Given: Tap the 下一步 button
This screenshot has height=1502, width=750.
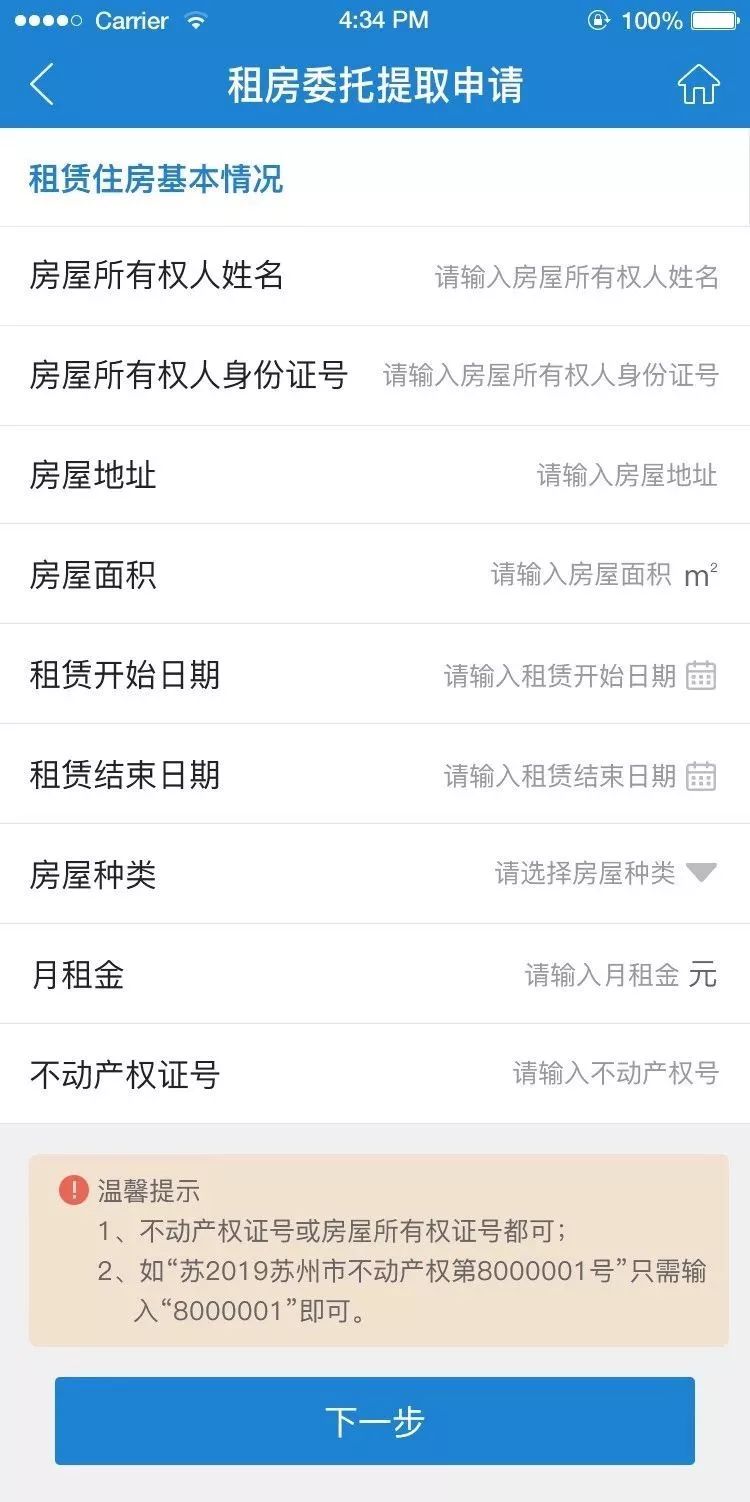Looking at the screenshot, I should coord(374,1421).
